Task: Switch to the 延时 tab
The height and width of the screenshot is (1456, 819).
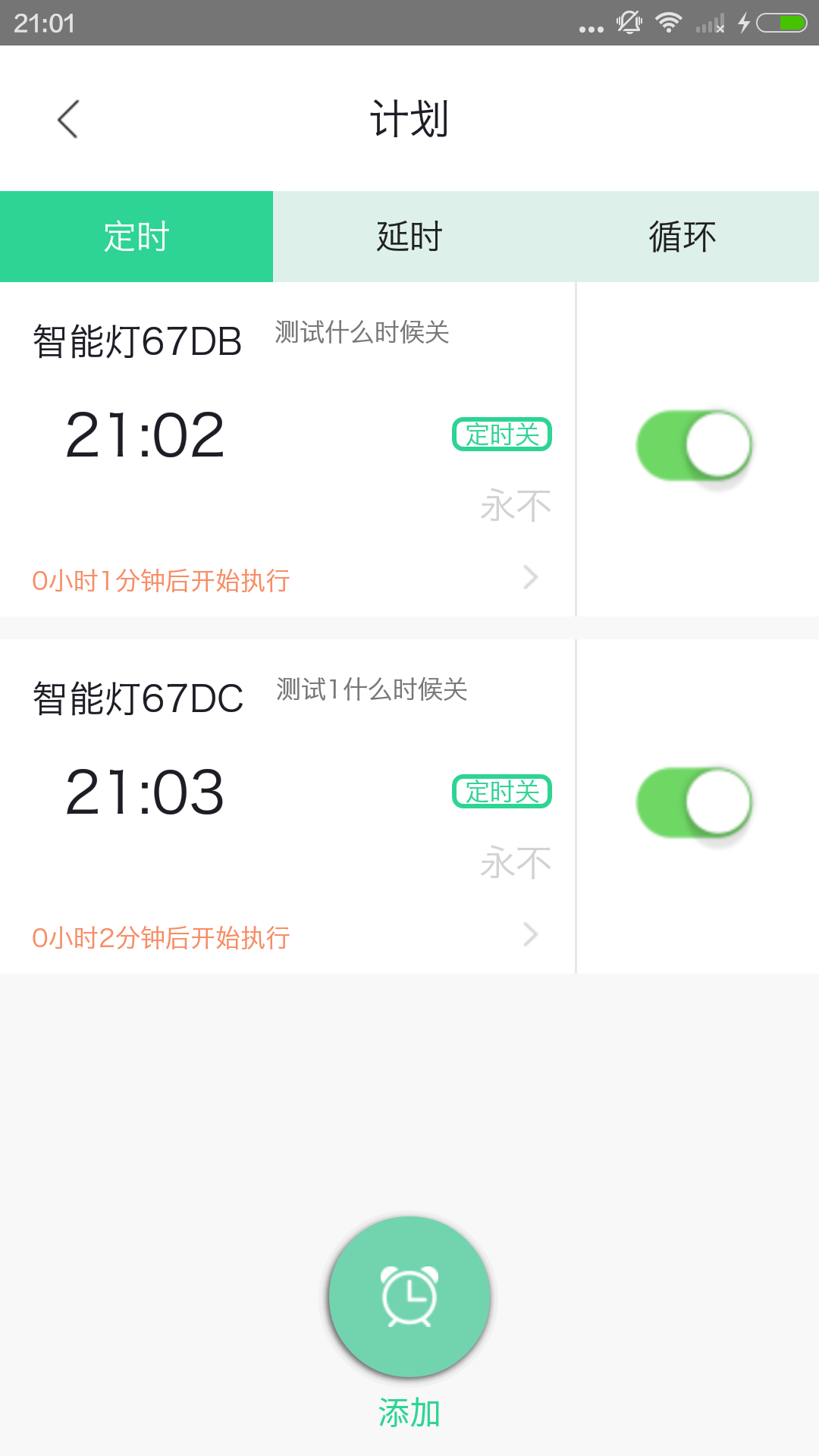Action: tap(409, 237)
